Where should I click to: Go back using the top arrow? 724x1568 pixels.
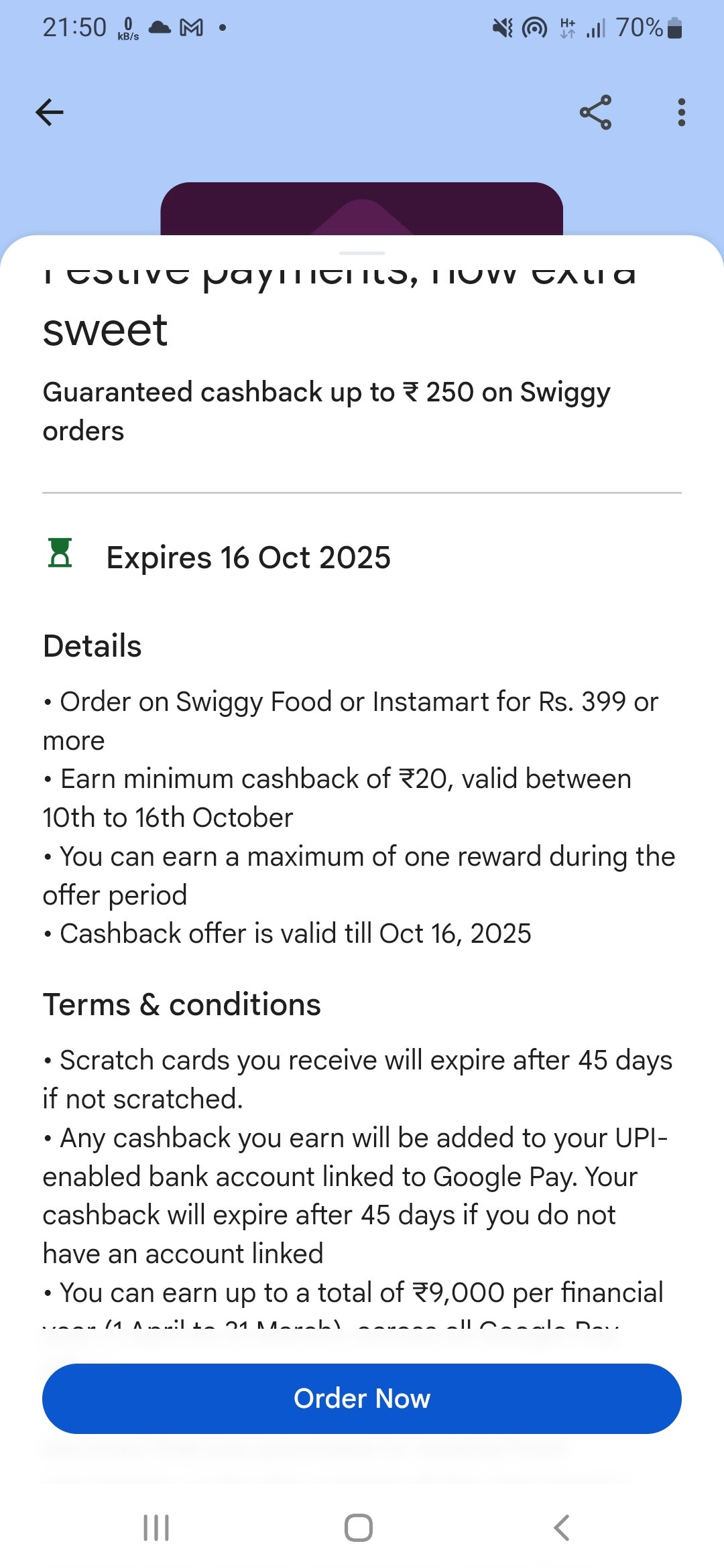pyautogui.click(x=50, y=112)
